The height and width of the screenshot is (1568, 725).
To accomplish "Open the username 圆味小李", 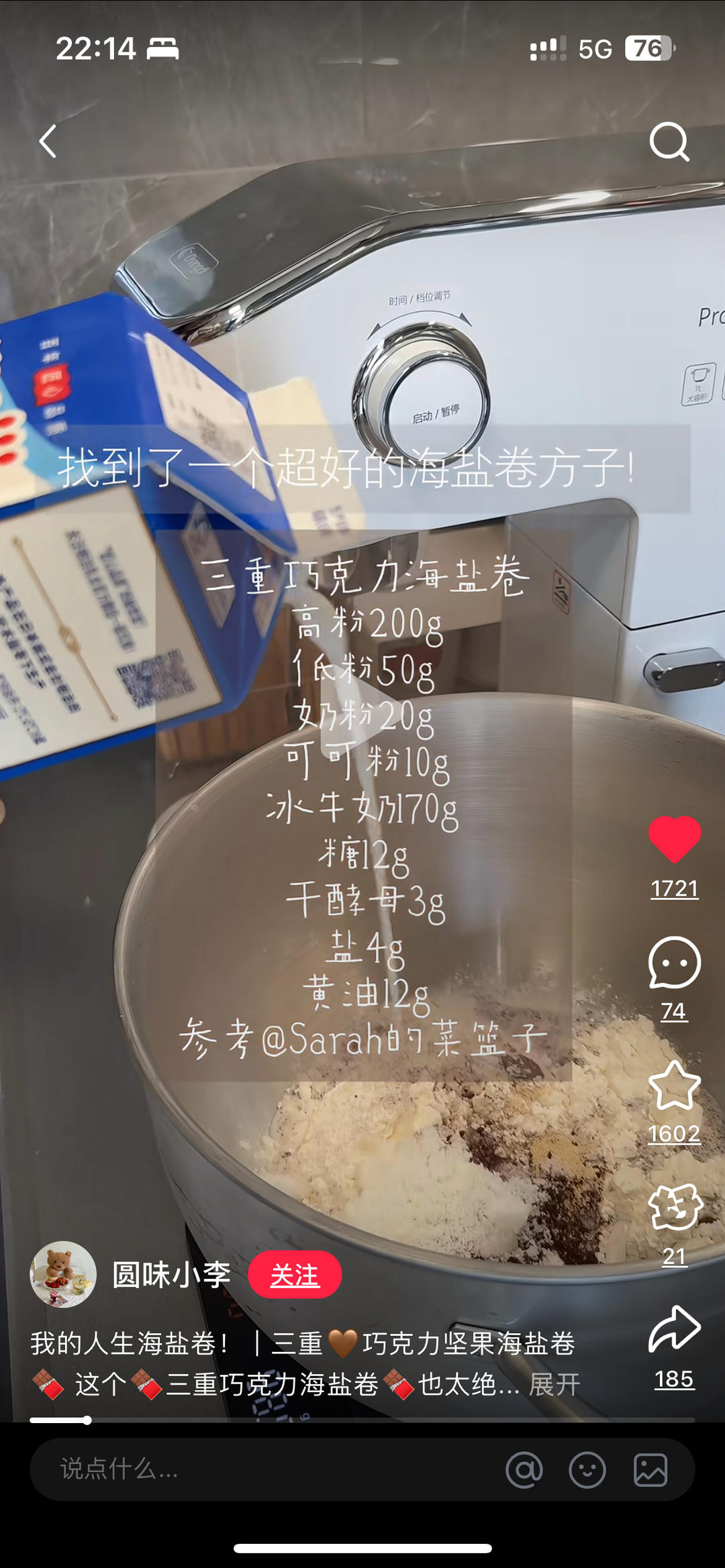I will [172, 1275].
